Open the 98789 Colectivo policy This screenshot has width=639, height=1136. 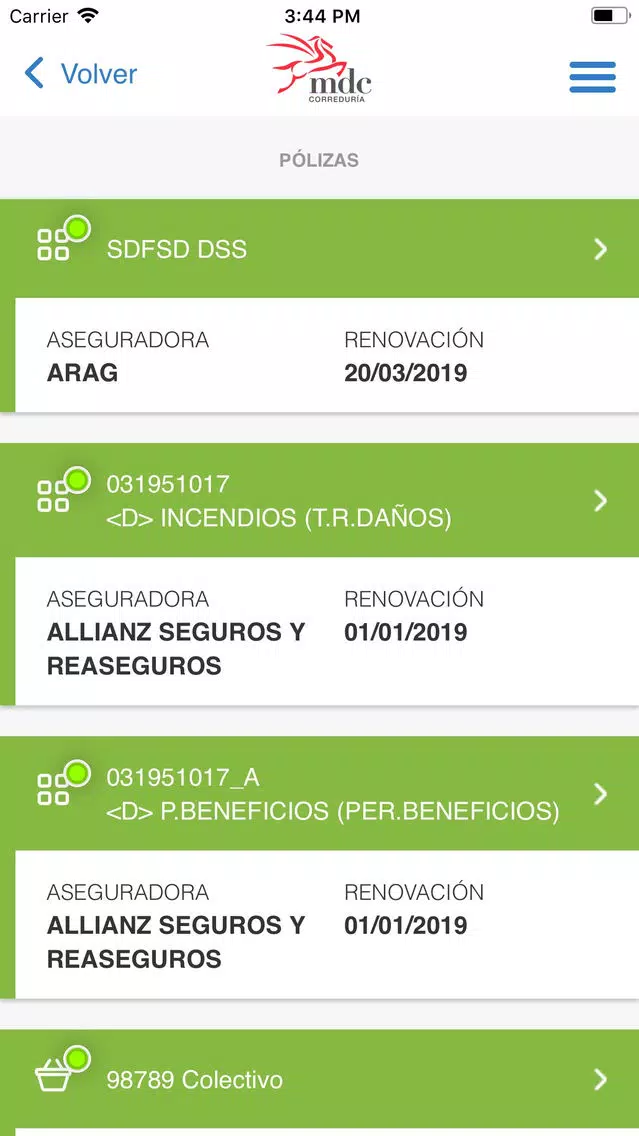[x=320, y=1080]
